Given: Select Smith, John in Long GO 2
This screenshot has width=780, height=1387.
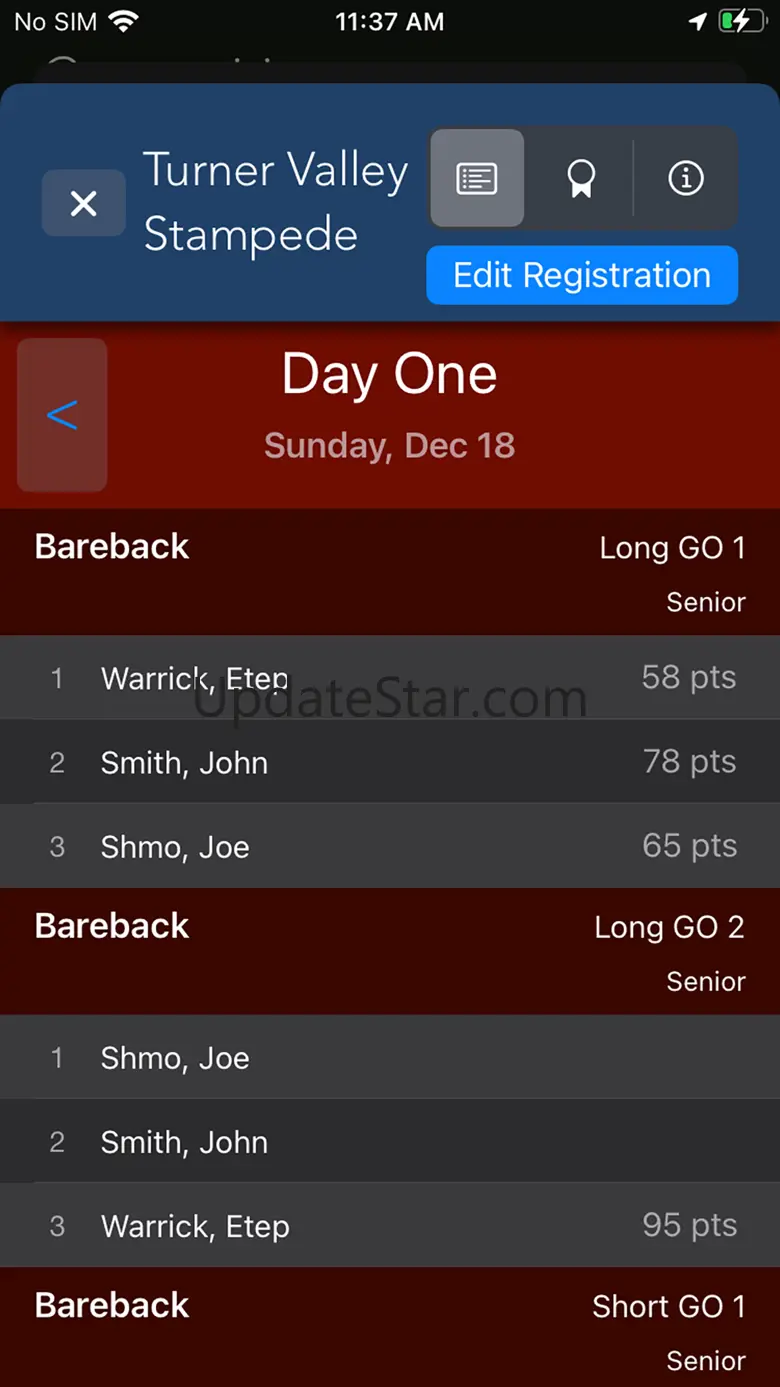Looking at the screenshot, I should tap(390, 1141).
